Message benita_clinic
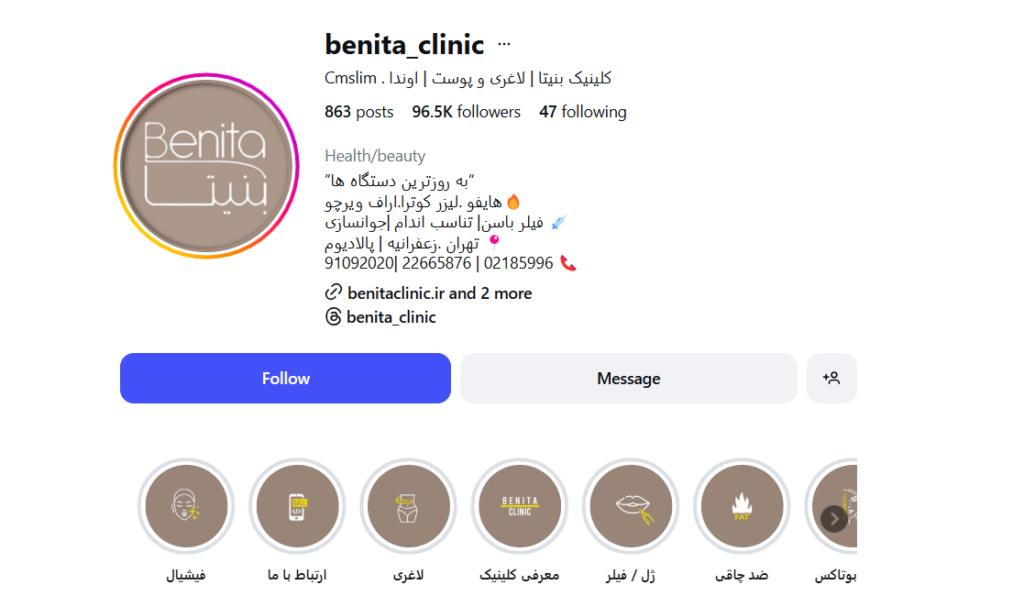The height and width of the screenshot is (607, 1024). pyautogui.click(x=628, y=378)
